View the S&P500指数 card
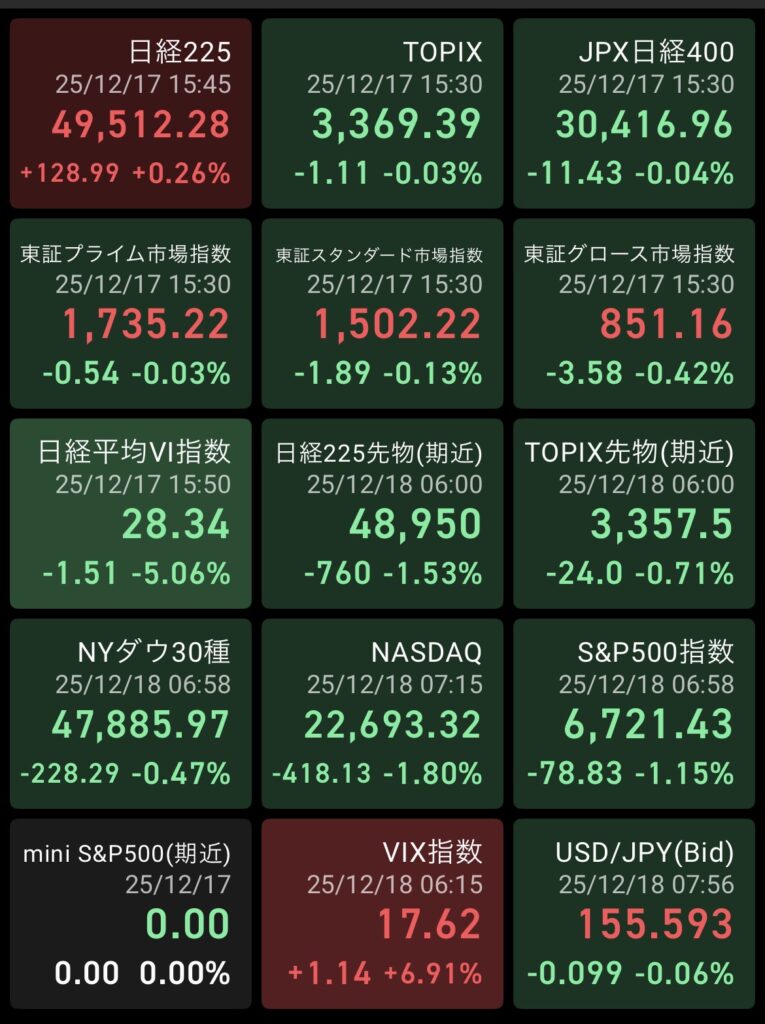The width and height of the screenshot is (765, 1024). point(634,713)
